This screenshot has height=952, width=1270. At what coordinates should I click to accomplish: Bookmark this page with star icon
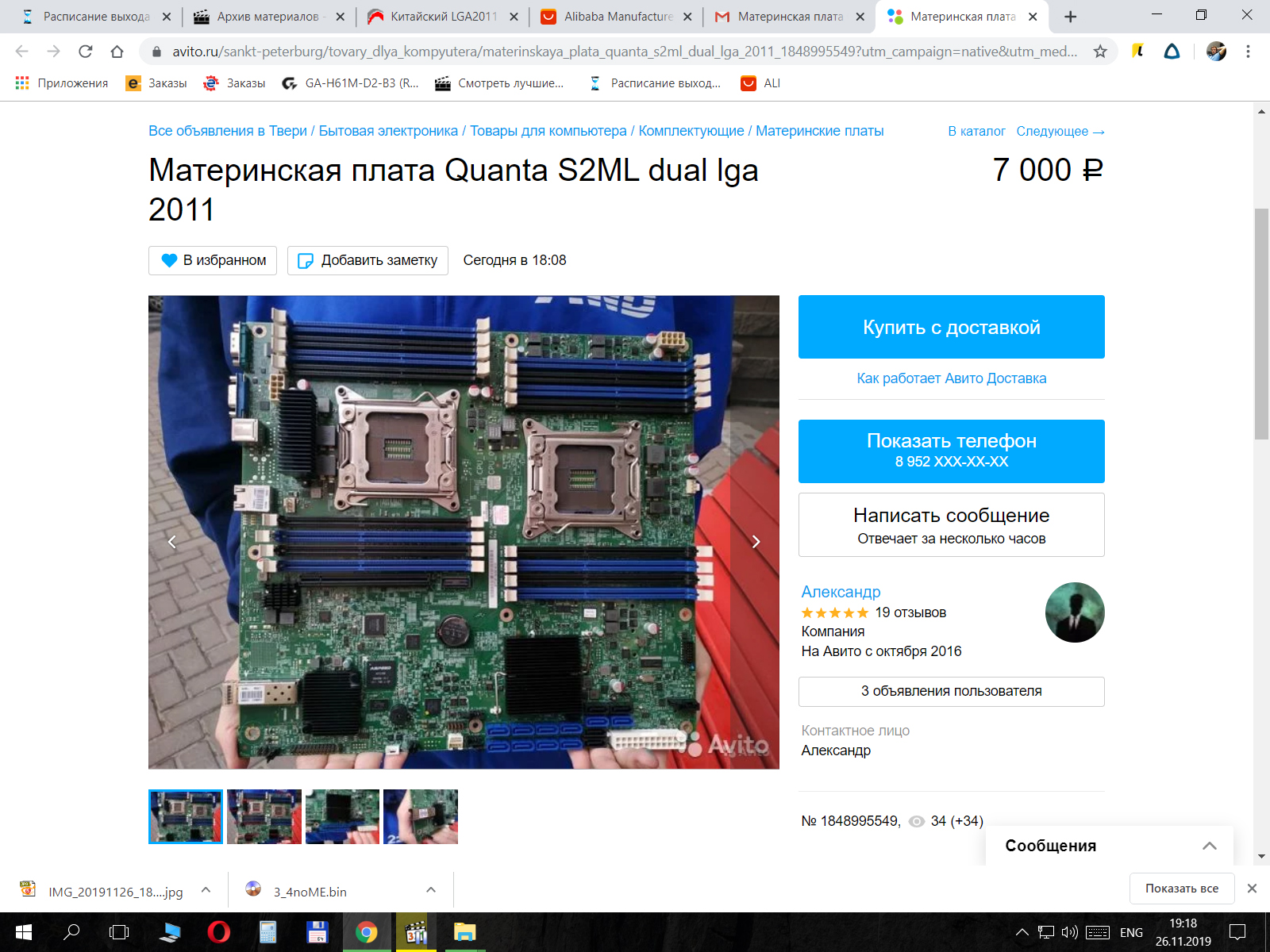click(x=1100, y=52)
